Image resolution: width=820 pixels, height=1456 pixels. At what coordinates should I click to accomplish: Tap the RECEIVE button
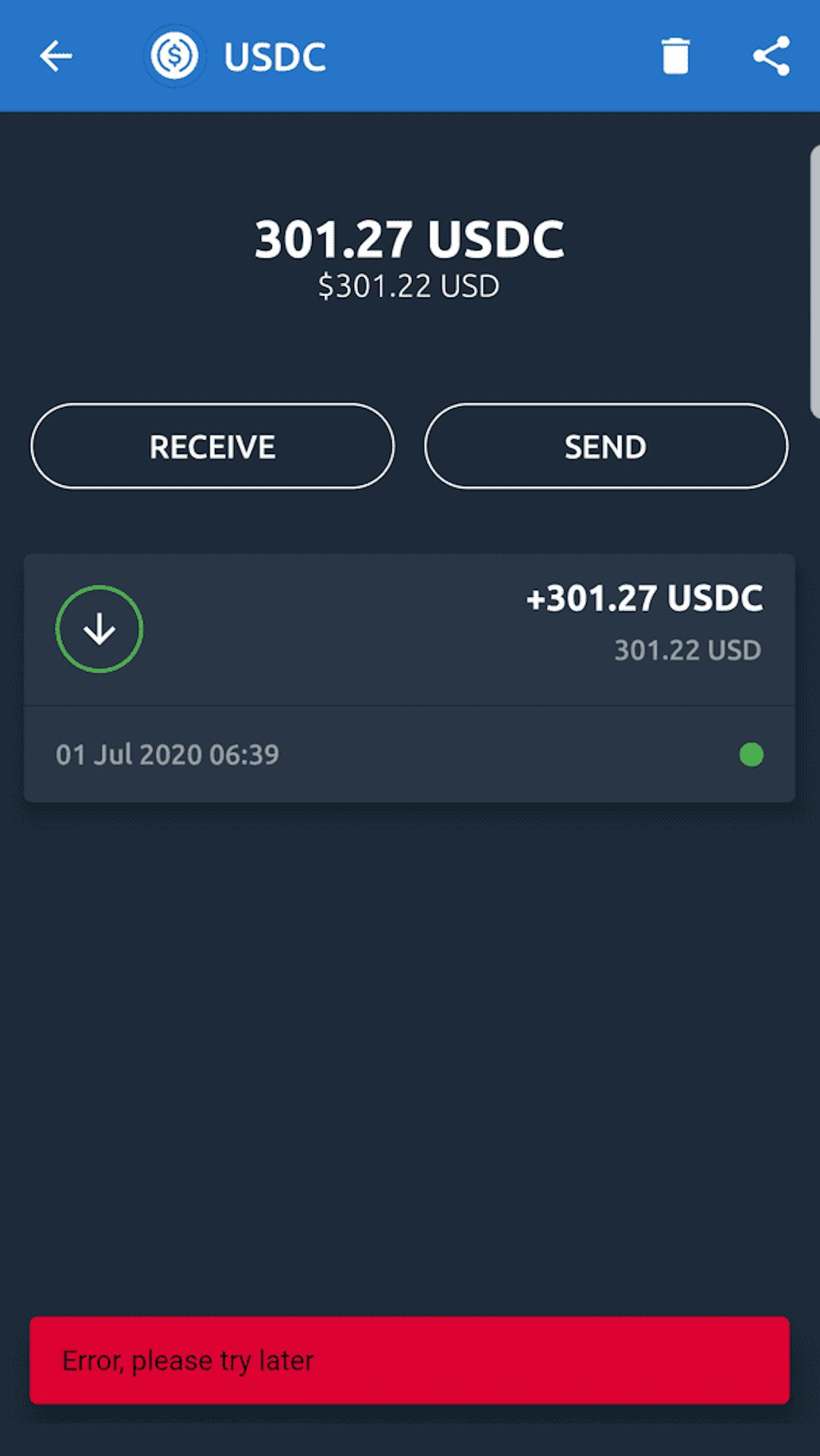pyautogui.click(x=212, y=446)
